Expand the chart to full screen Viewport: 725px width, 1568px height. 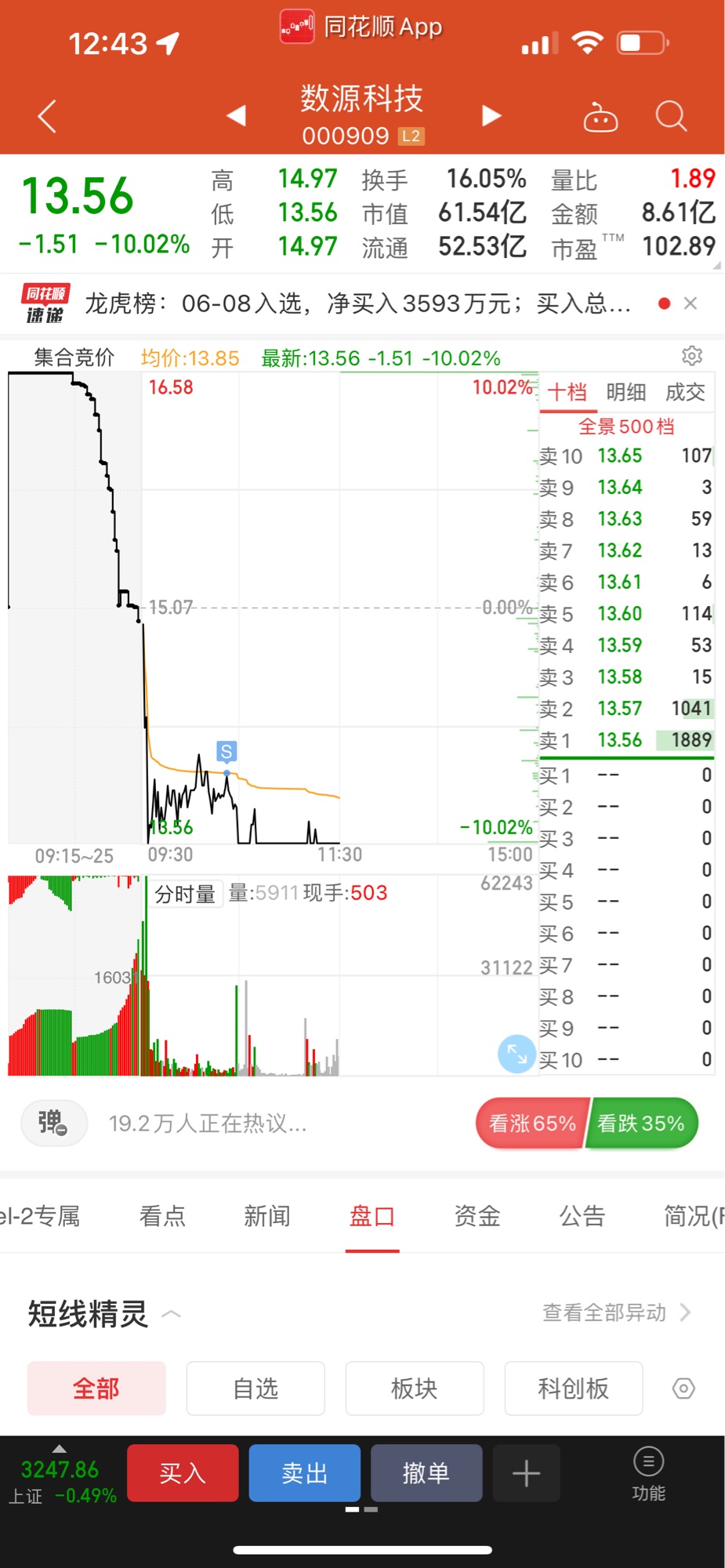517,1054
